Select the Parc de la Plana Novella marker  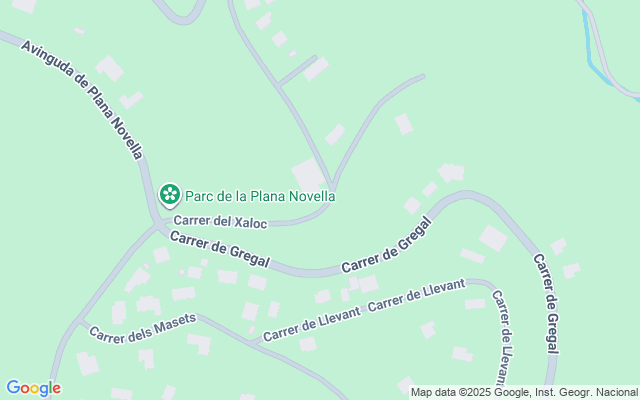170,193
